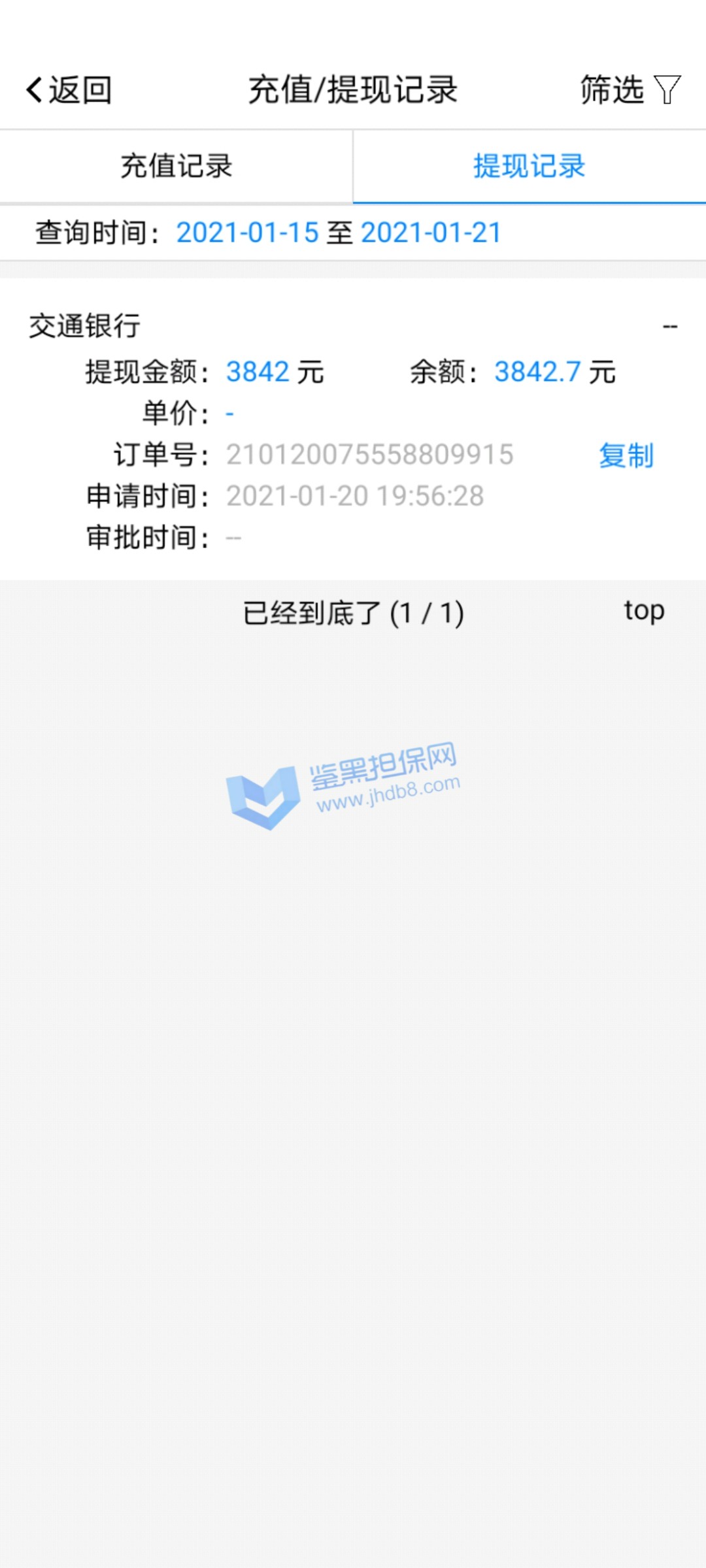This screenshot has width=706, height=1568.
Task: Change the 查询时间 date range
Action: pos(338,233)
